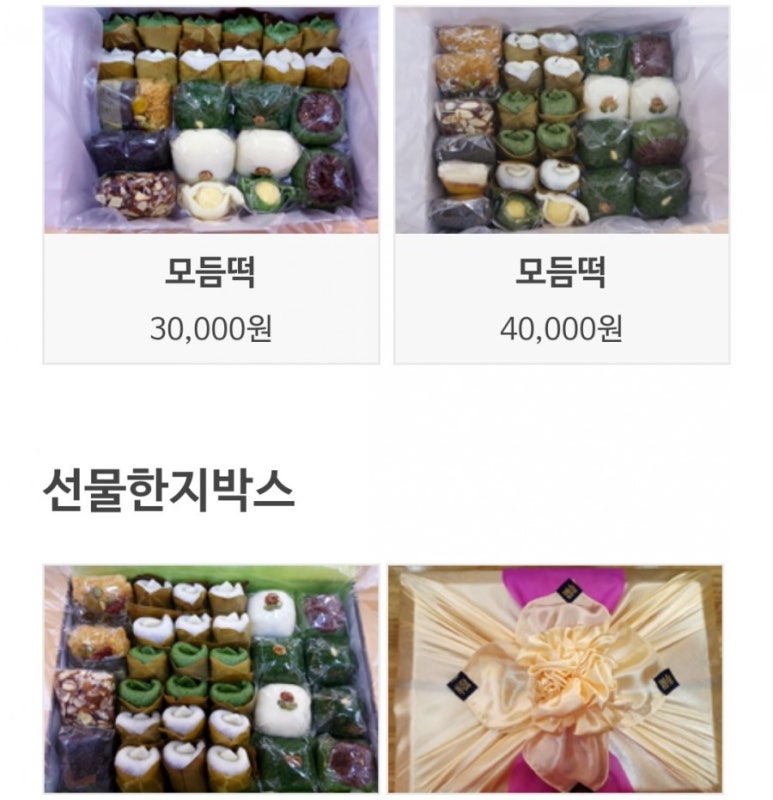Open the gold ribbon wrapped gift box photo
773x800 pixels.
(x=555, y=679)
